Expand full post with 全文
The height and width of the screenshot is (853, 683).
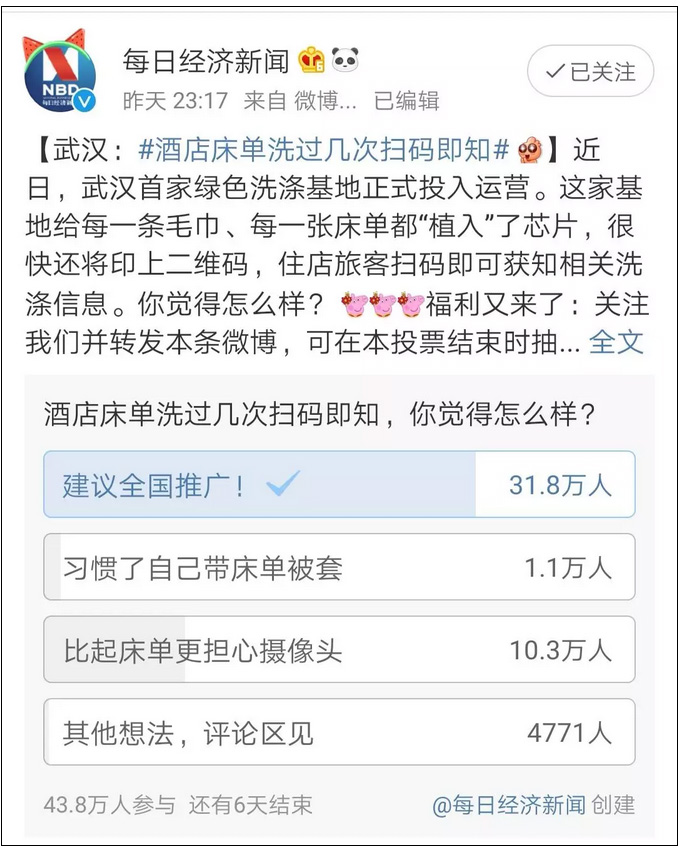616,342
